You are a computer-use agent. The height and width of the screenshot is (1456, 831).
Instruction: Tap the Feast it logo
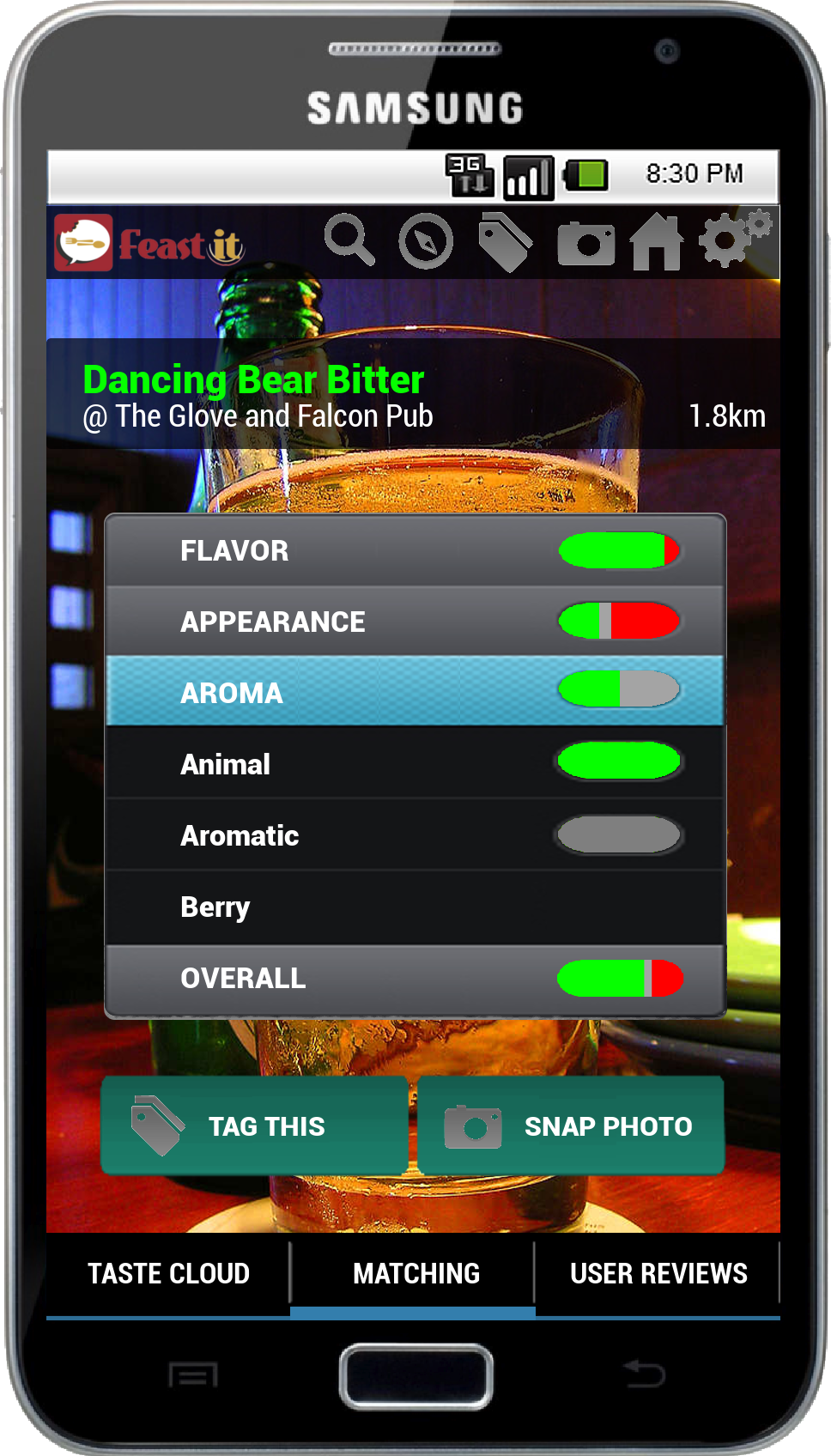point(149,243)
